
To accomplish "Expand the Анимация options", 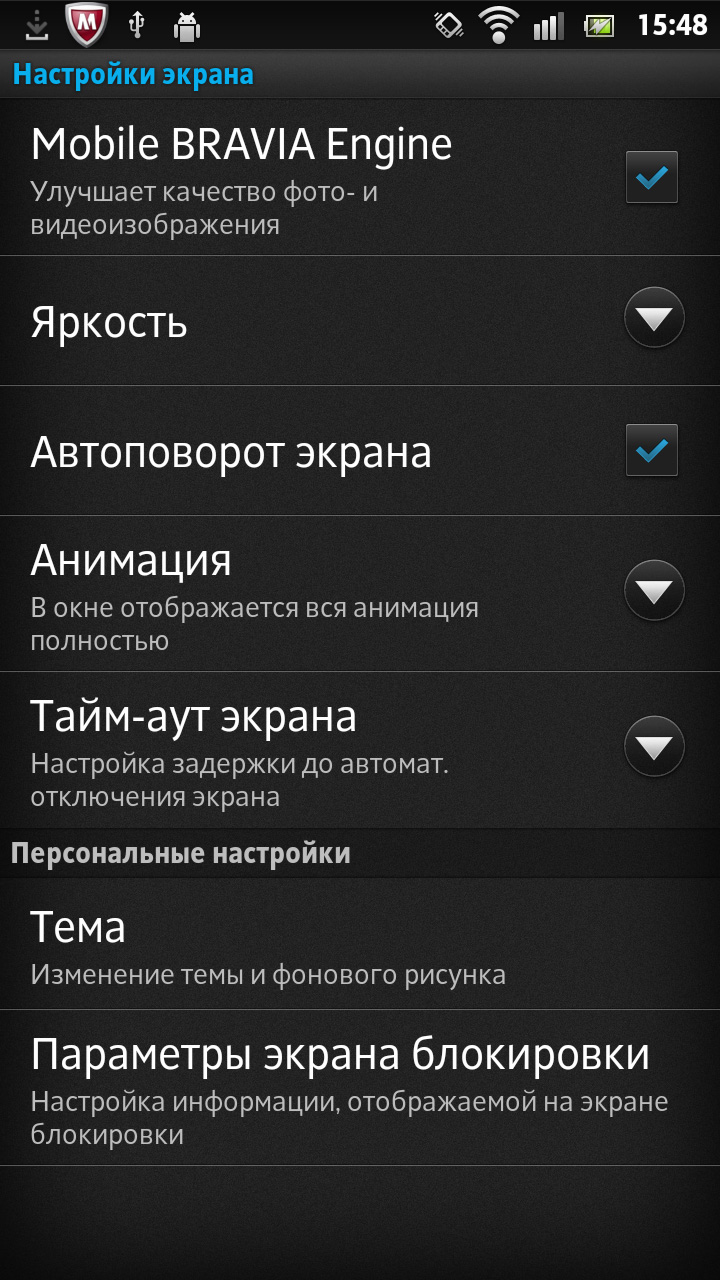I will [654, 591].
